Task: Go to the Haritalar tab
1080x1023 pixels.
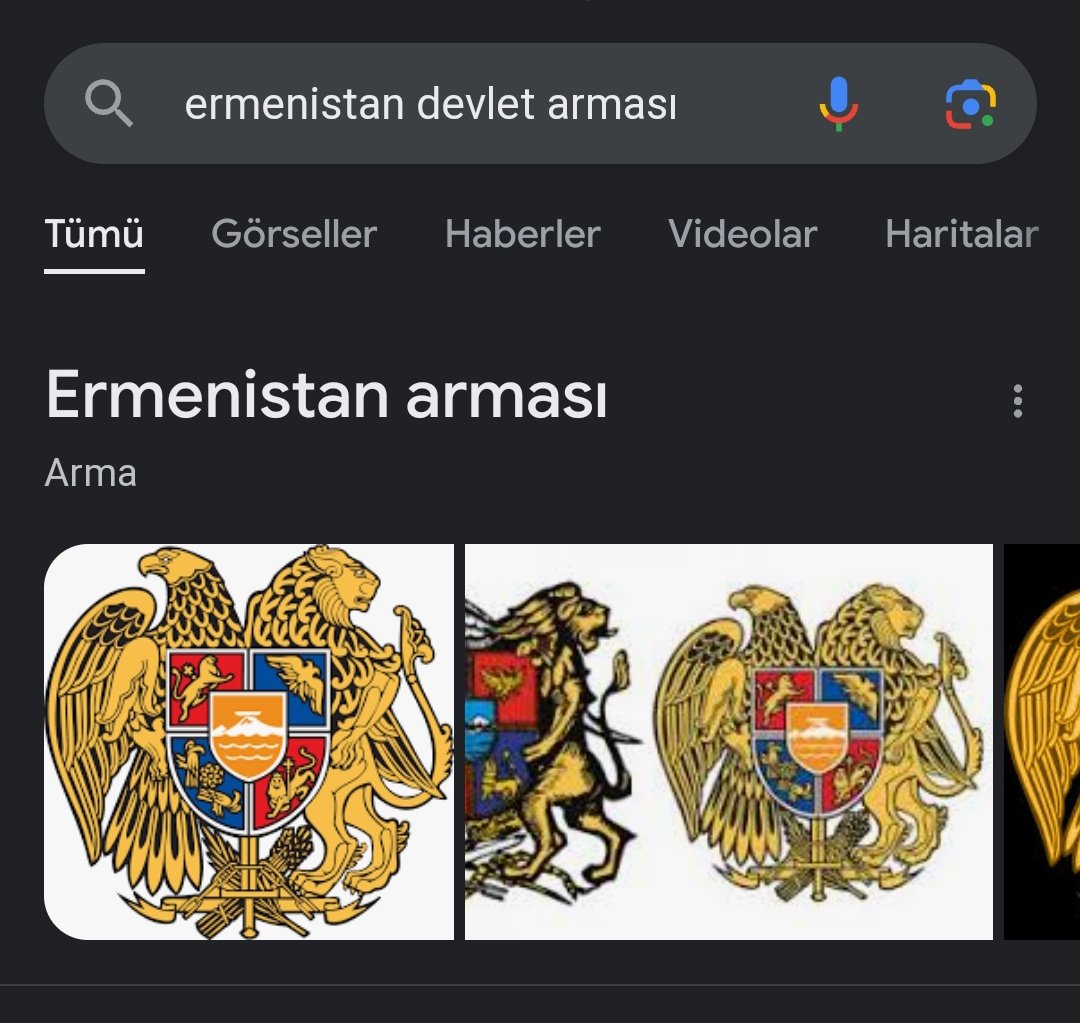Action: 961,235
